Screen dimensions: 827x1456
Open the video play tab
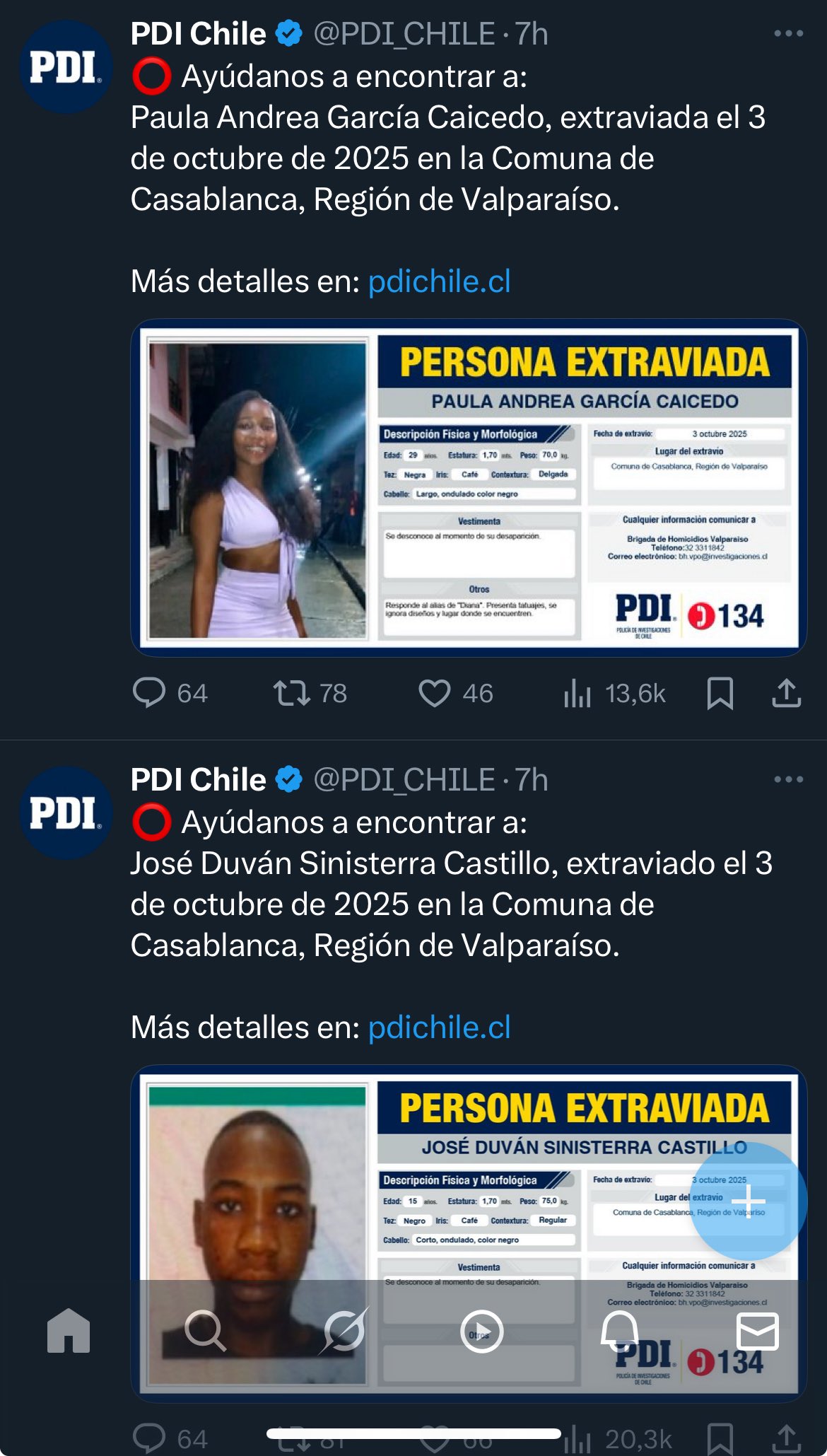(481, 1331)
